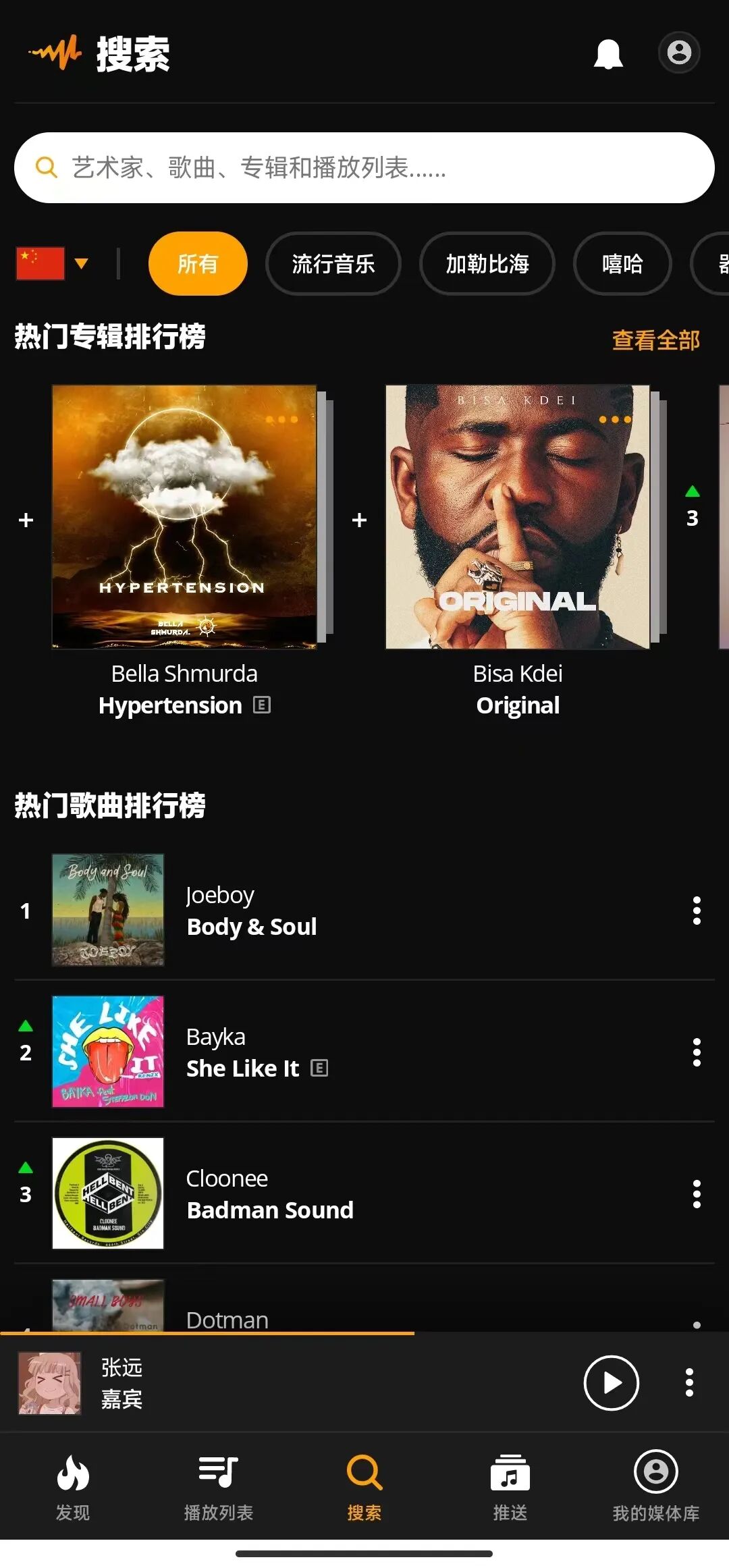Select the 流行音乐 genre chip
729x1568 pixels.
[x=333, y=264]
